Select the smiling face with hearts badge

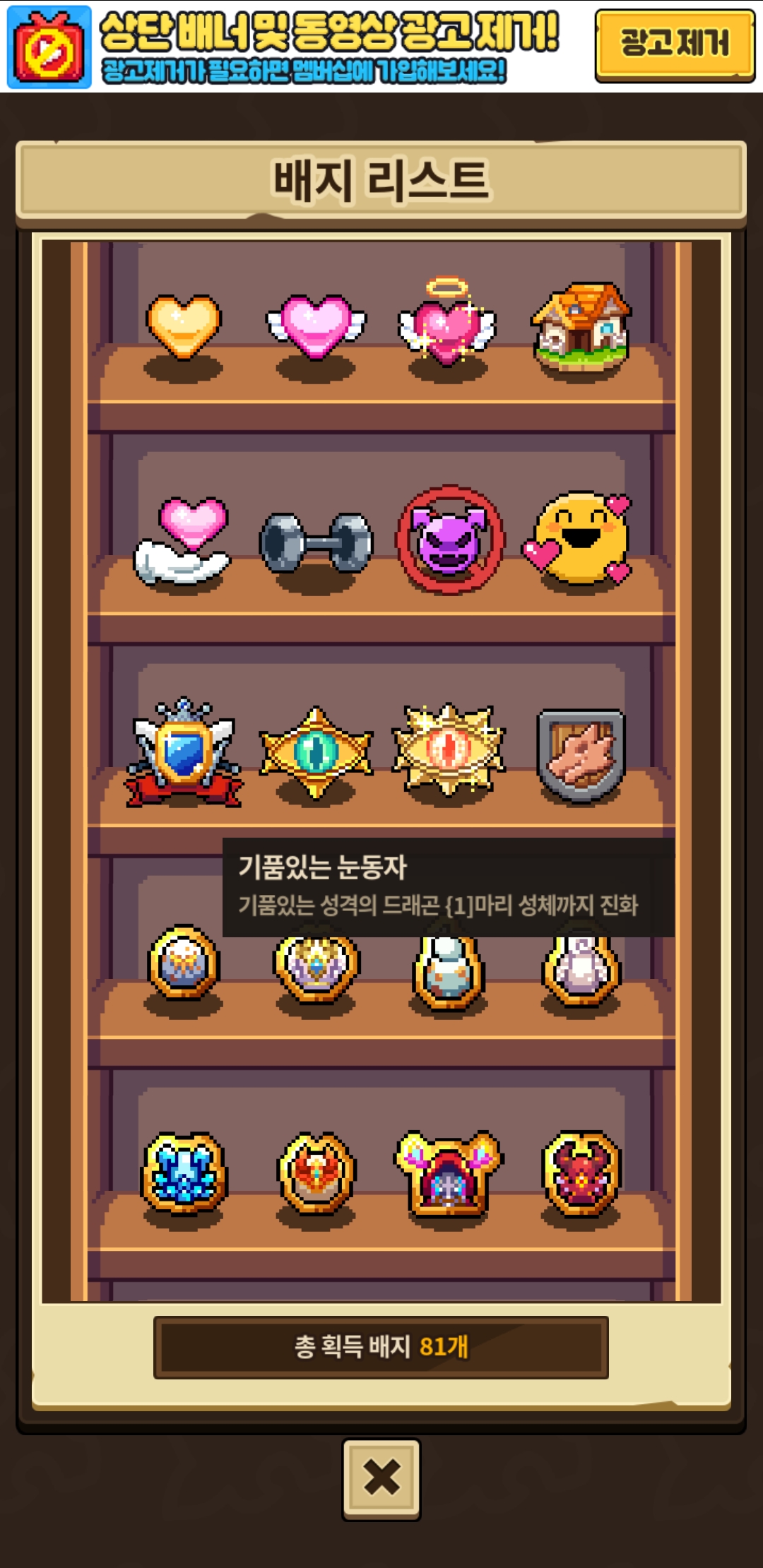(x=579, y=539)
